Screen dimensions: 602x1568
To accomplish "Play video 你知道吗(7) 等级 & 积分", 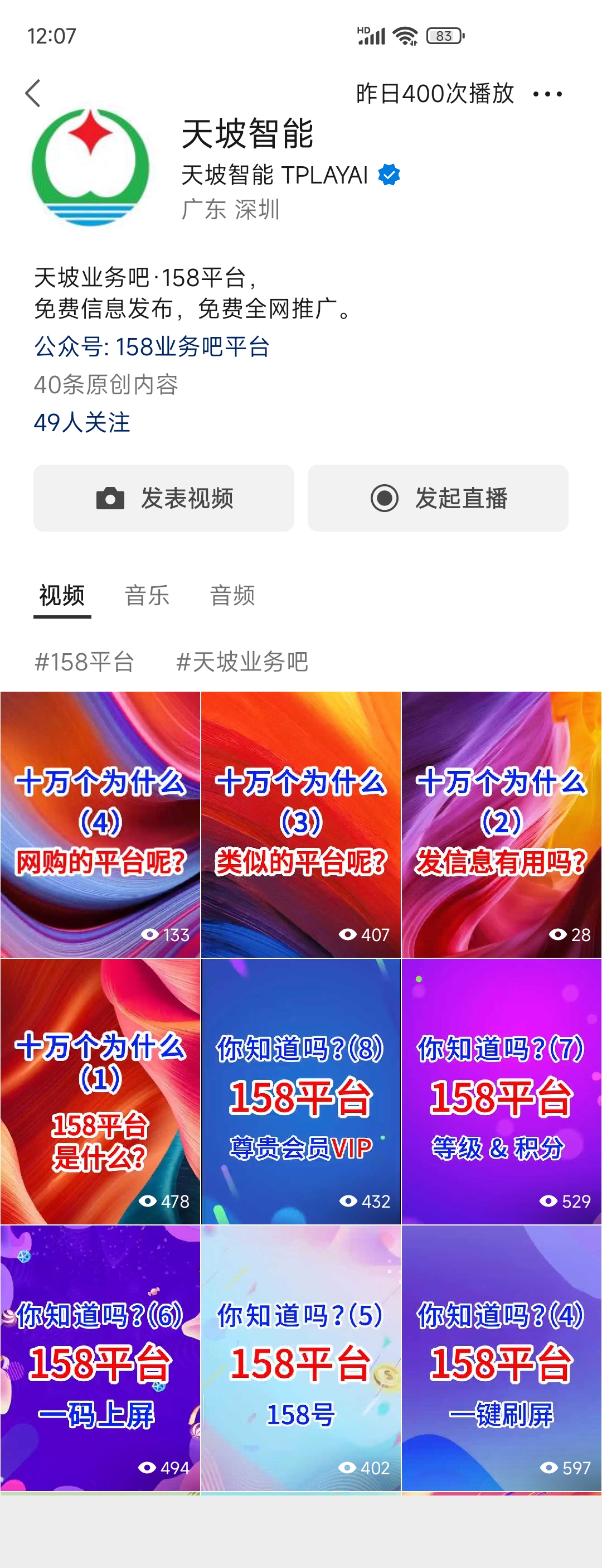I will [502, 1092].
